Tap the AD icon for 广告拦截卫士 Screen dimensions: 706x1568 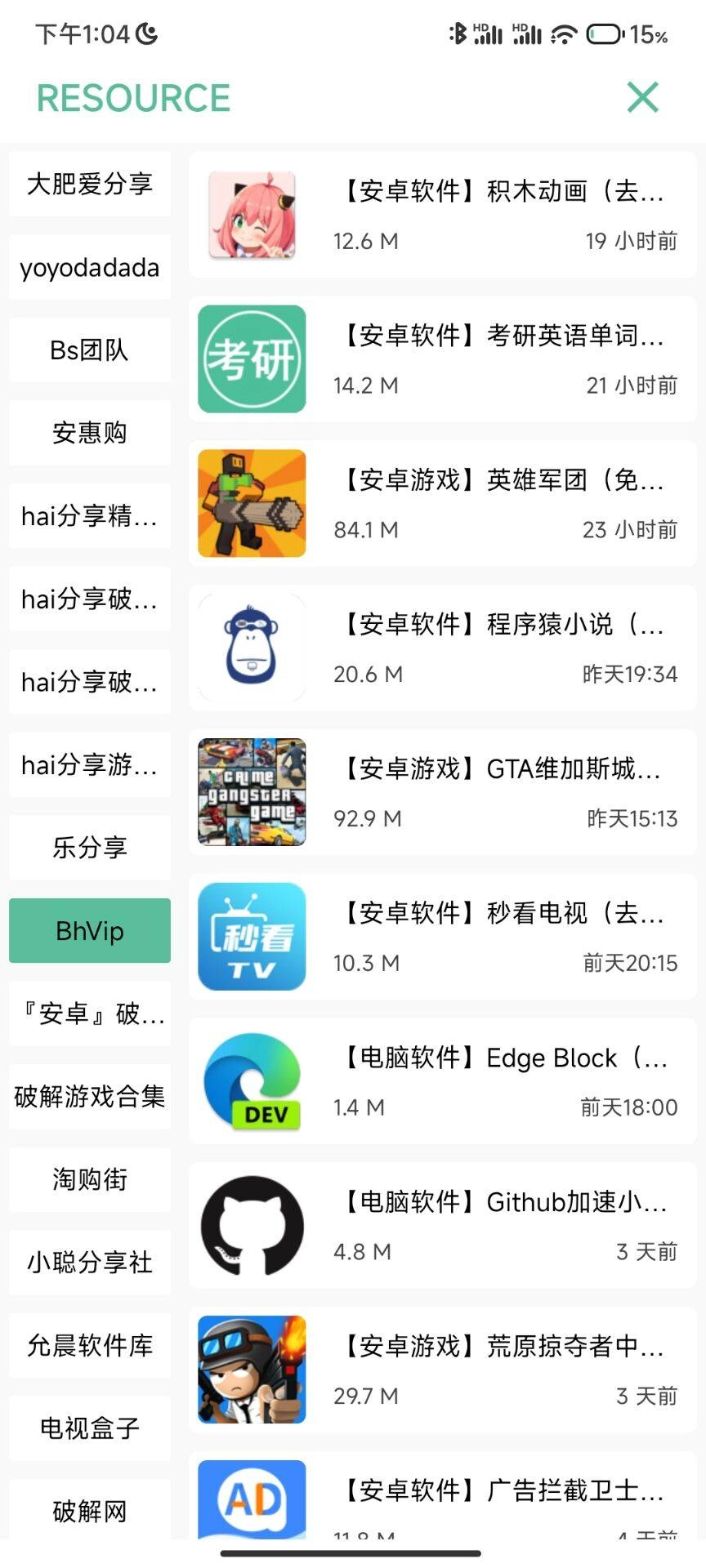[x=252, y=1497]
